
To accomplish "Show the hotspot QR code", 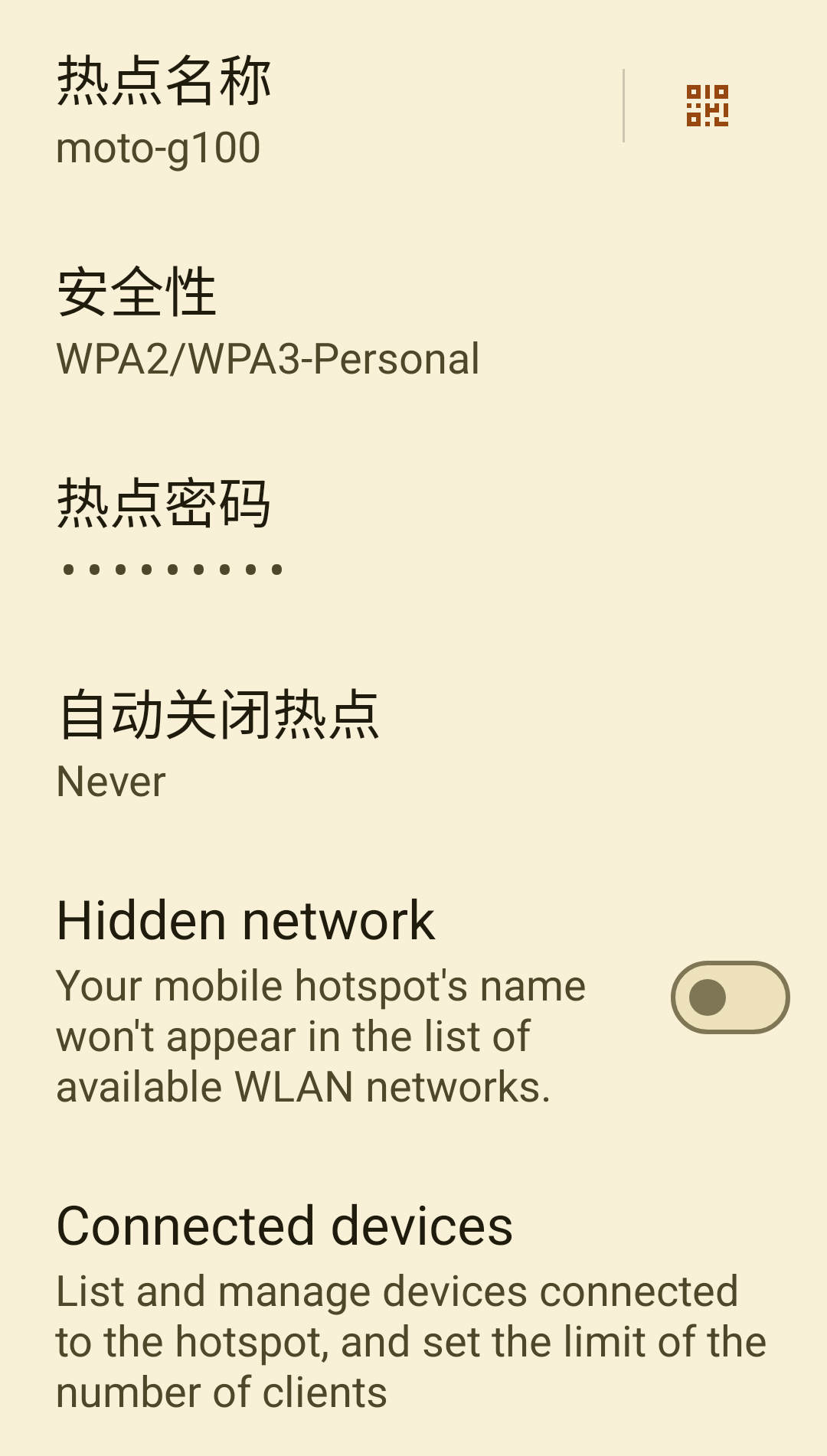I will 707,106.
